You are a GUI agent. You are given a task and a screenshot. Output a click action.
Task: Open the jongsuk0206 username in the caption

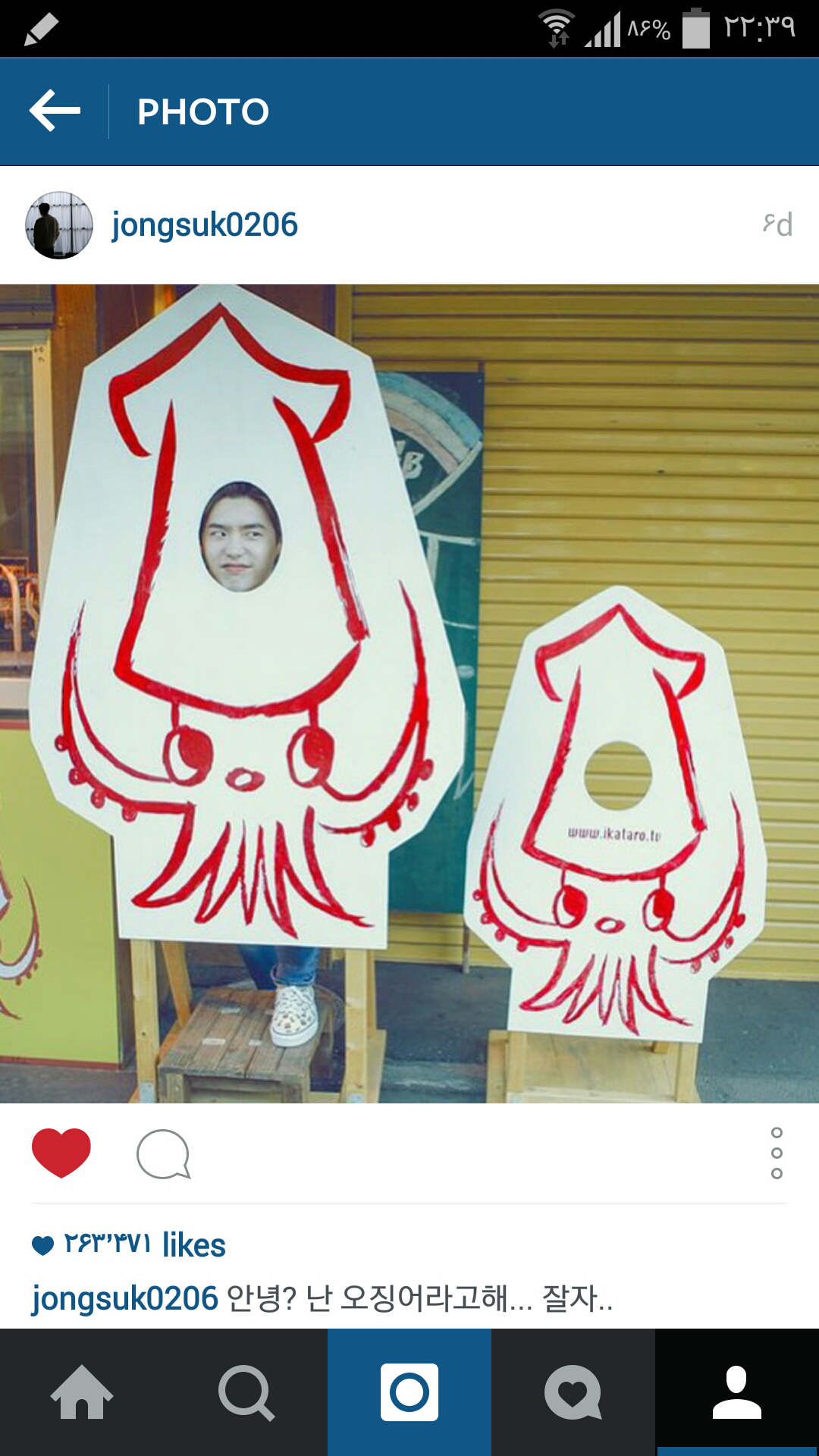click(x=125, y=1298)
